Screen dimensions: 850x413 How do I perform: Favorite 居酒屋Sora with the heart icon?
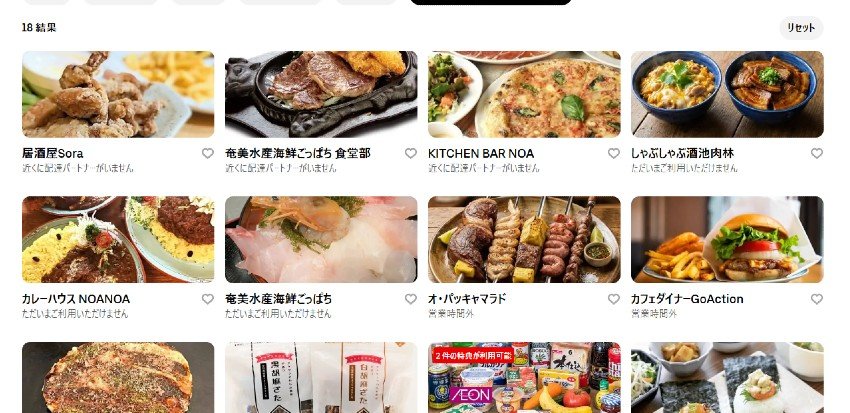[208, 154]
